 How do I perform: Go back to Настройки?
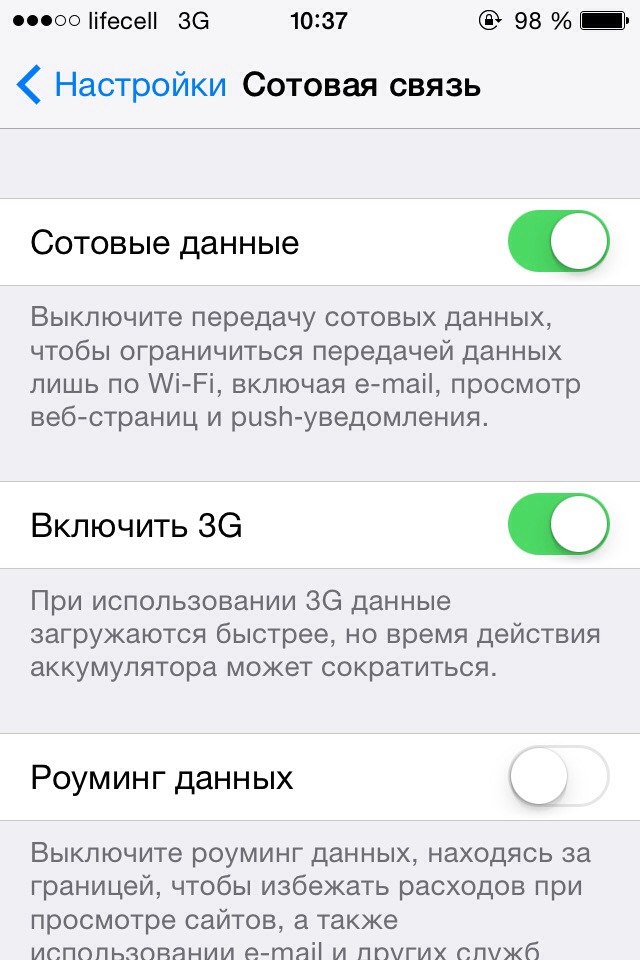122,86
